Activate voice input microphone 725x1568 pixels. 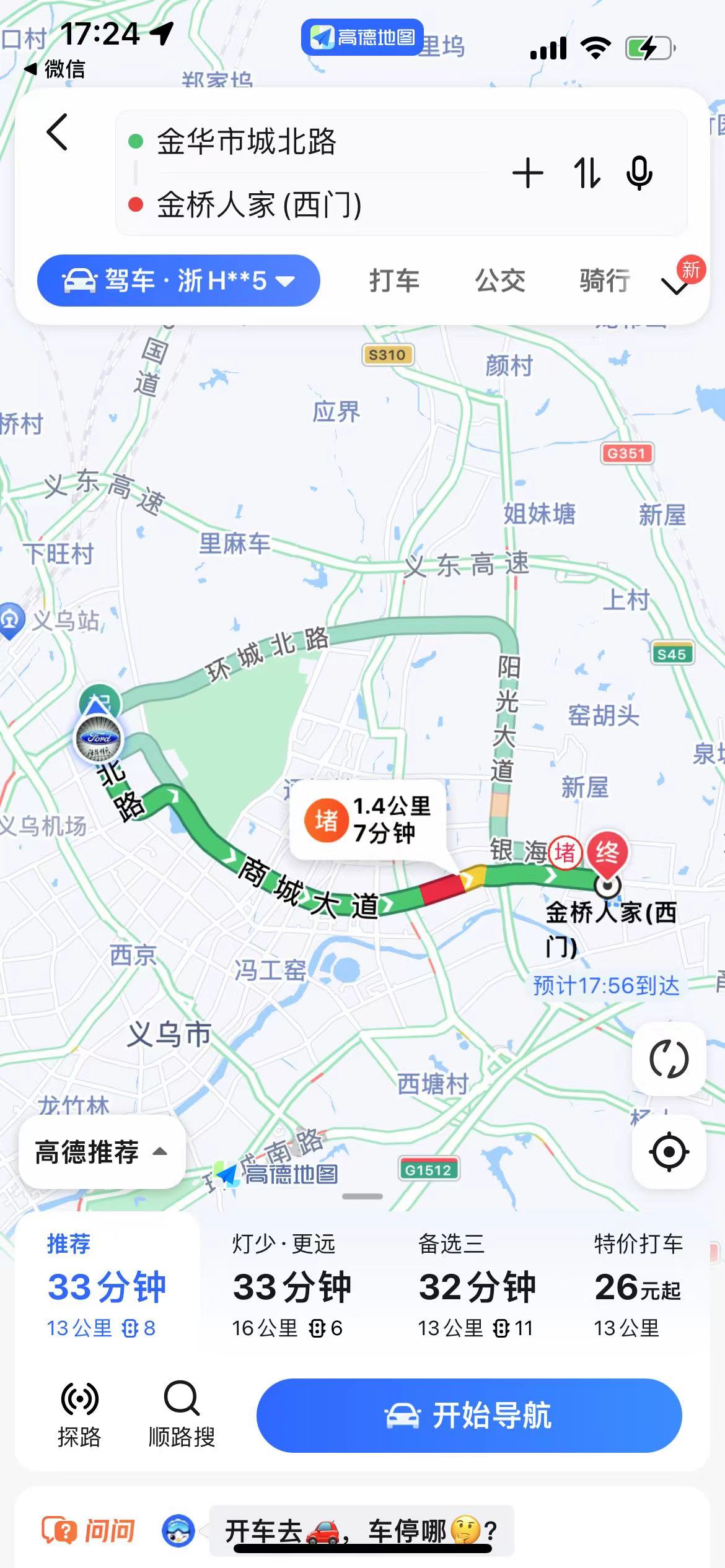[639, 173]
